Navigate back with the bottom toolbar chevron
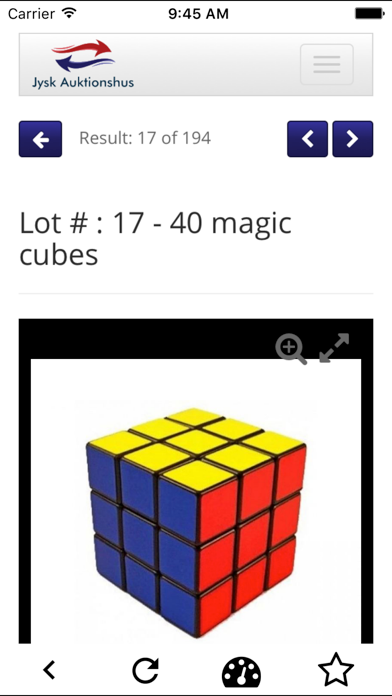The width and height of the screenshot is (392, 696). pos(49,670)
